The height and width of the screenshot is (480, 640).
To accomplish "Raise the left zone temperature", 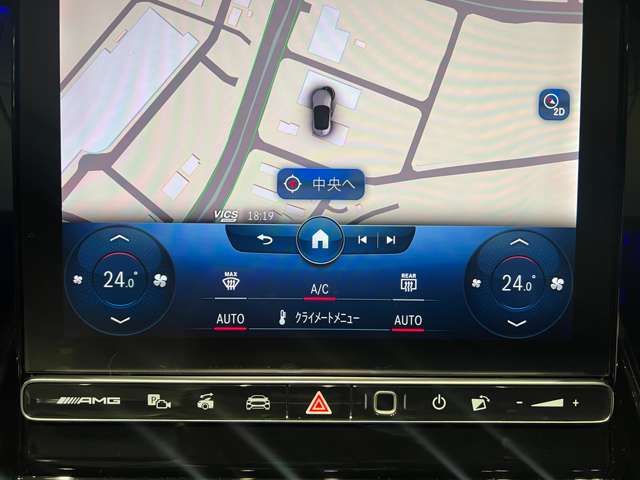I will click(118, 240).
